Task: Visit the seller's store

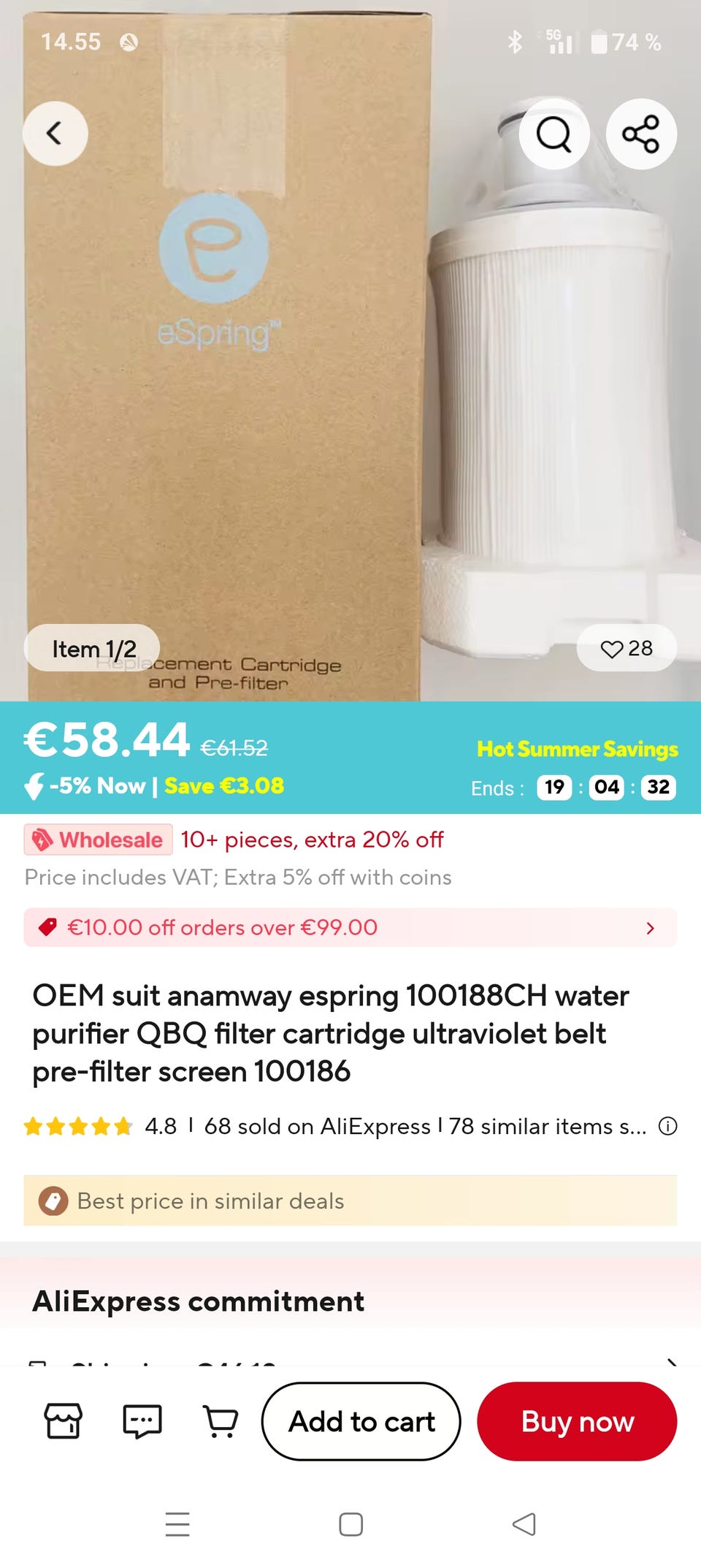Action: (x=64, y=1422)
